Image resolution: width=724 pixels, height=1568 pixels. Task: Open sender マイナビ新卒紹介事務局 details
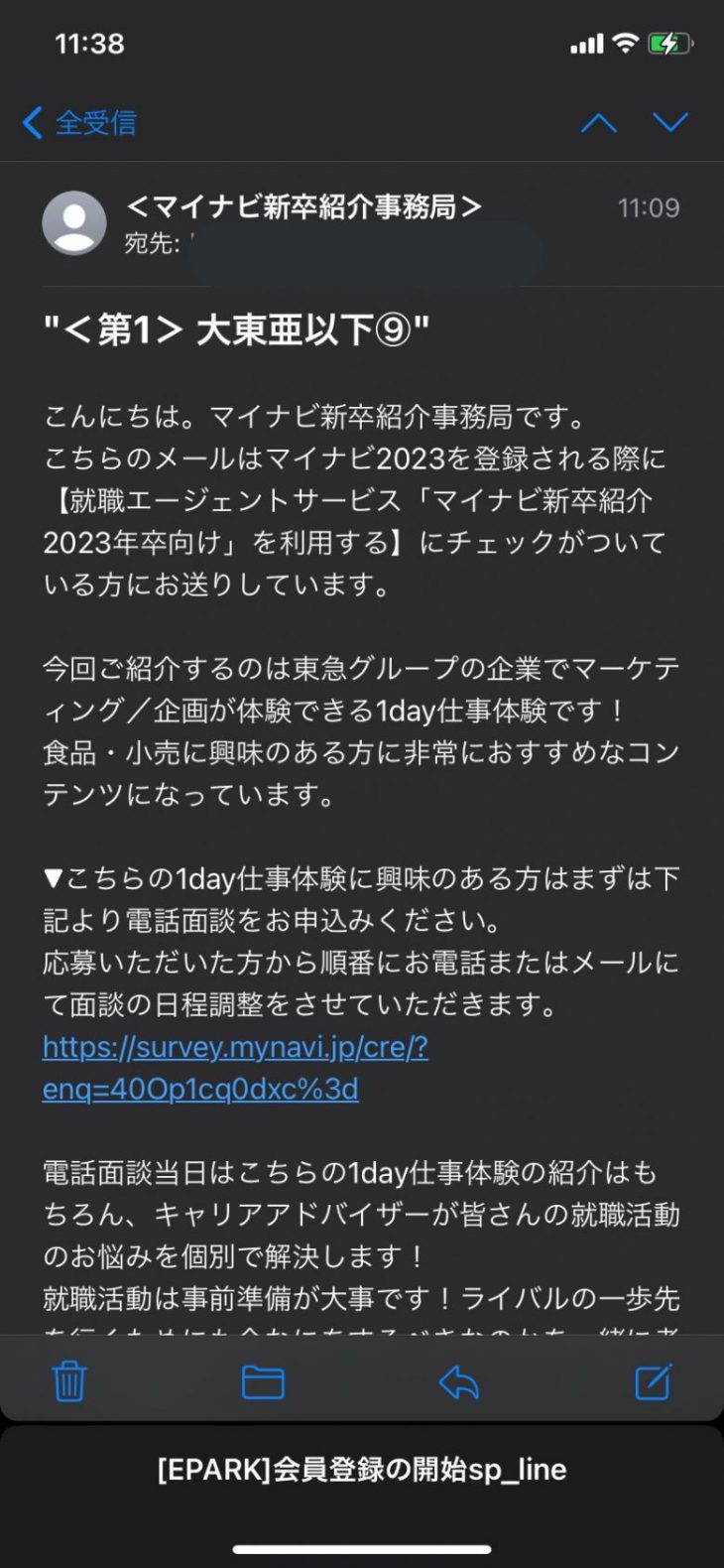point(303,206)
